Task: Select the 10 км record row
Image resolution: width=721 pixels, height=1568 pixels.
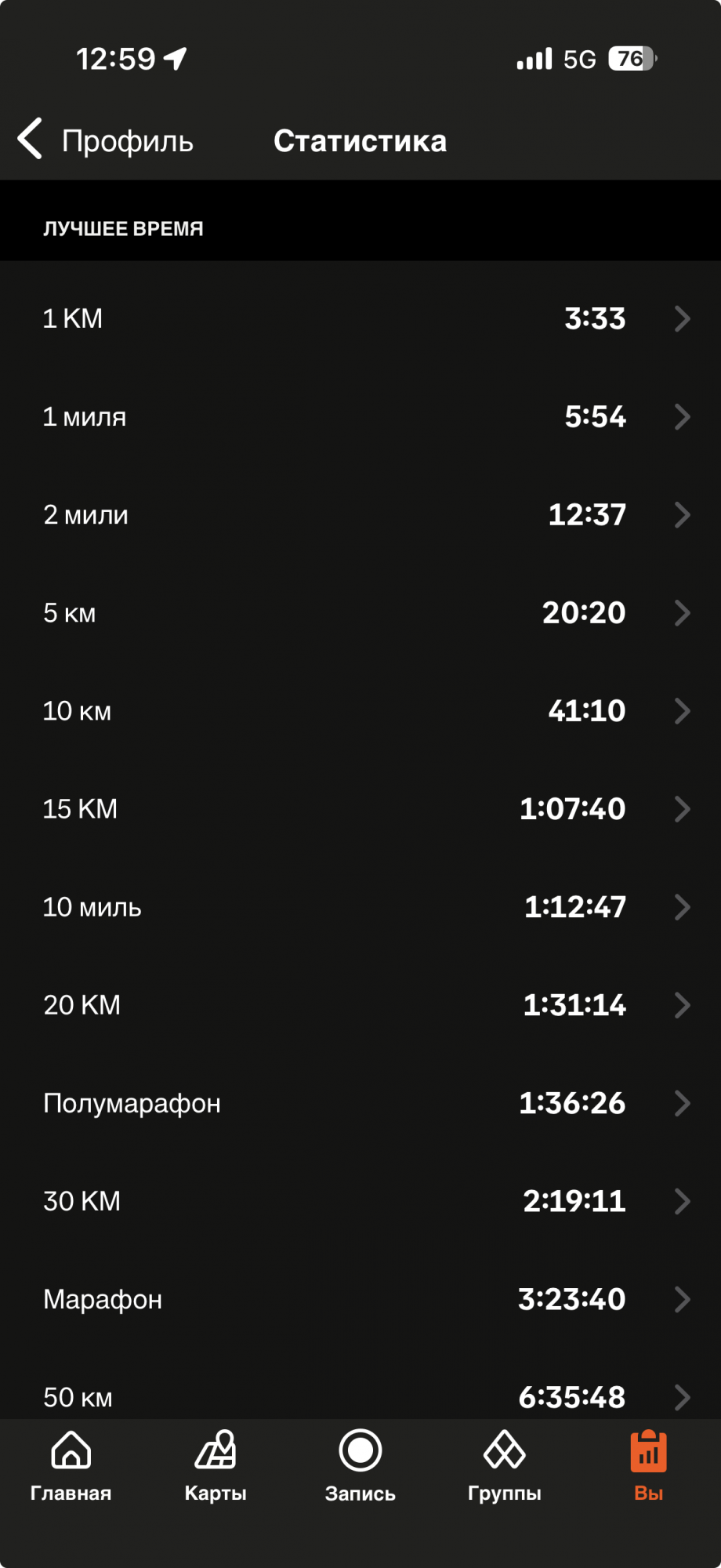Action: 360,711
